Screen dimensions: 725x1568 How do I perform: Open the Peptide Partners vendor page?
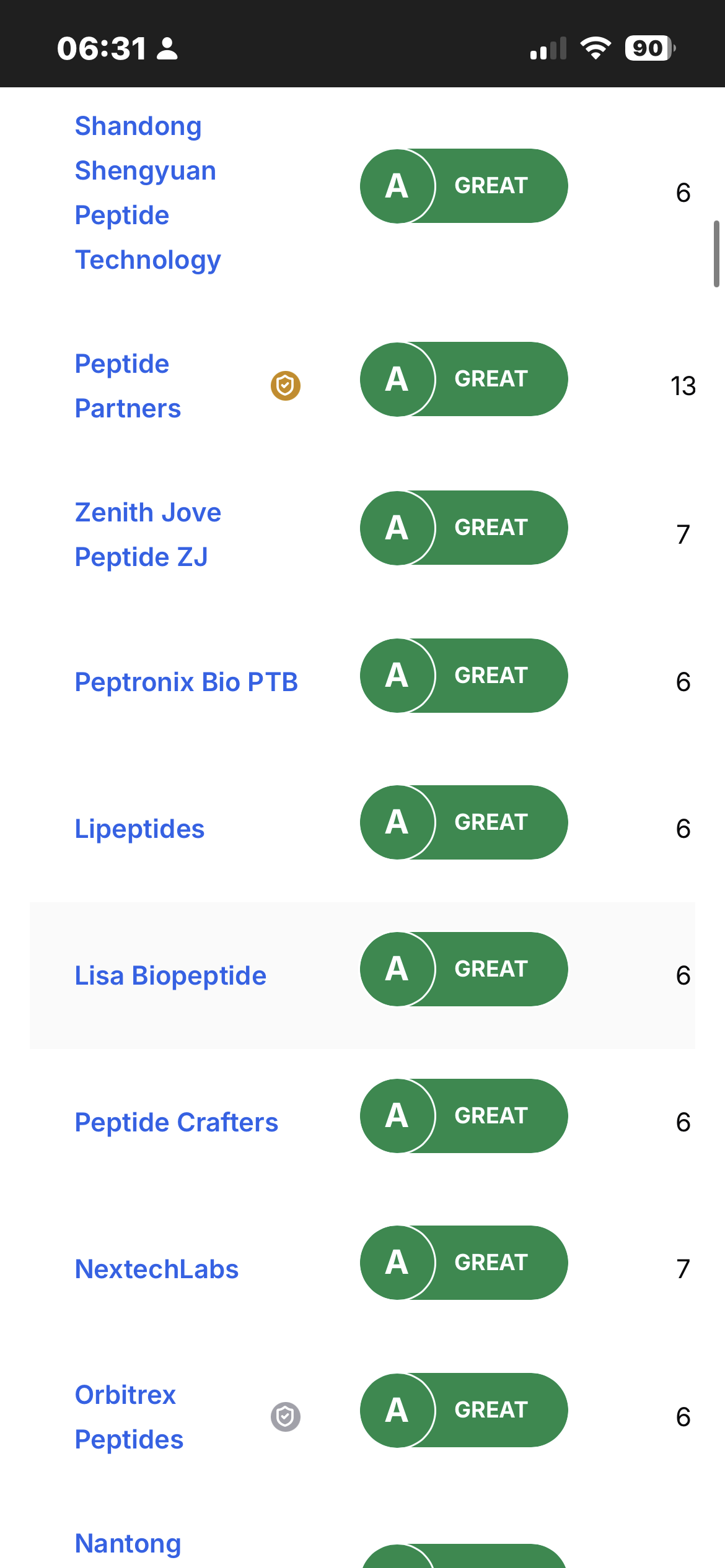[128, 386]
